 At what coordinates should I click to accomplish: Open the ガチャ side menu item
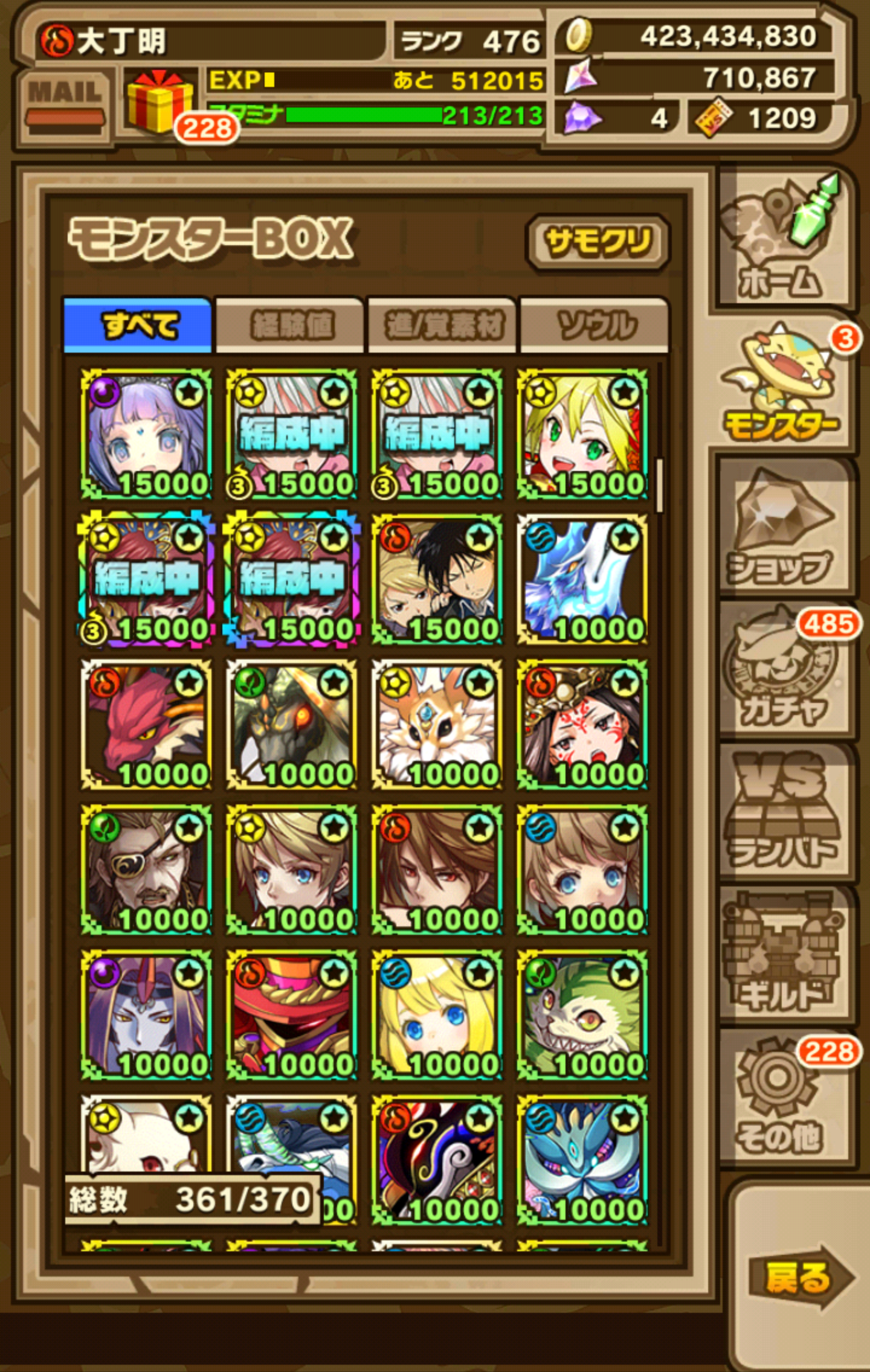(783, 670)
